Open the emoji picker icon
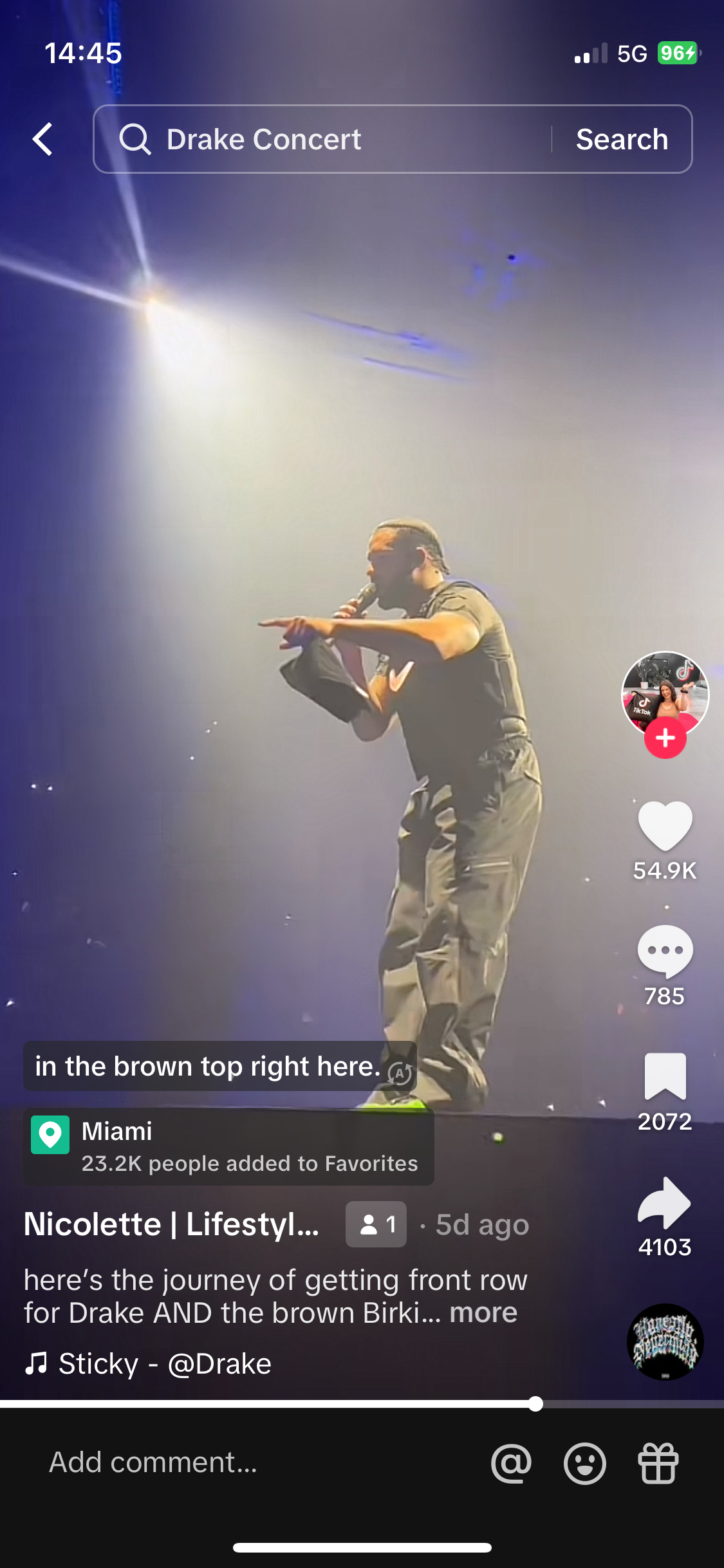 pyautogui.click(x=584, y=1462)
